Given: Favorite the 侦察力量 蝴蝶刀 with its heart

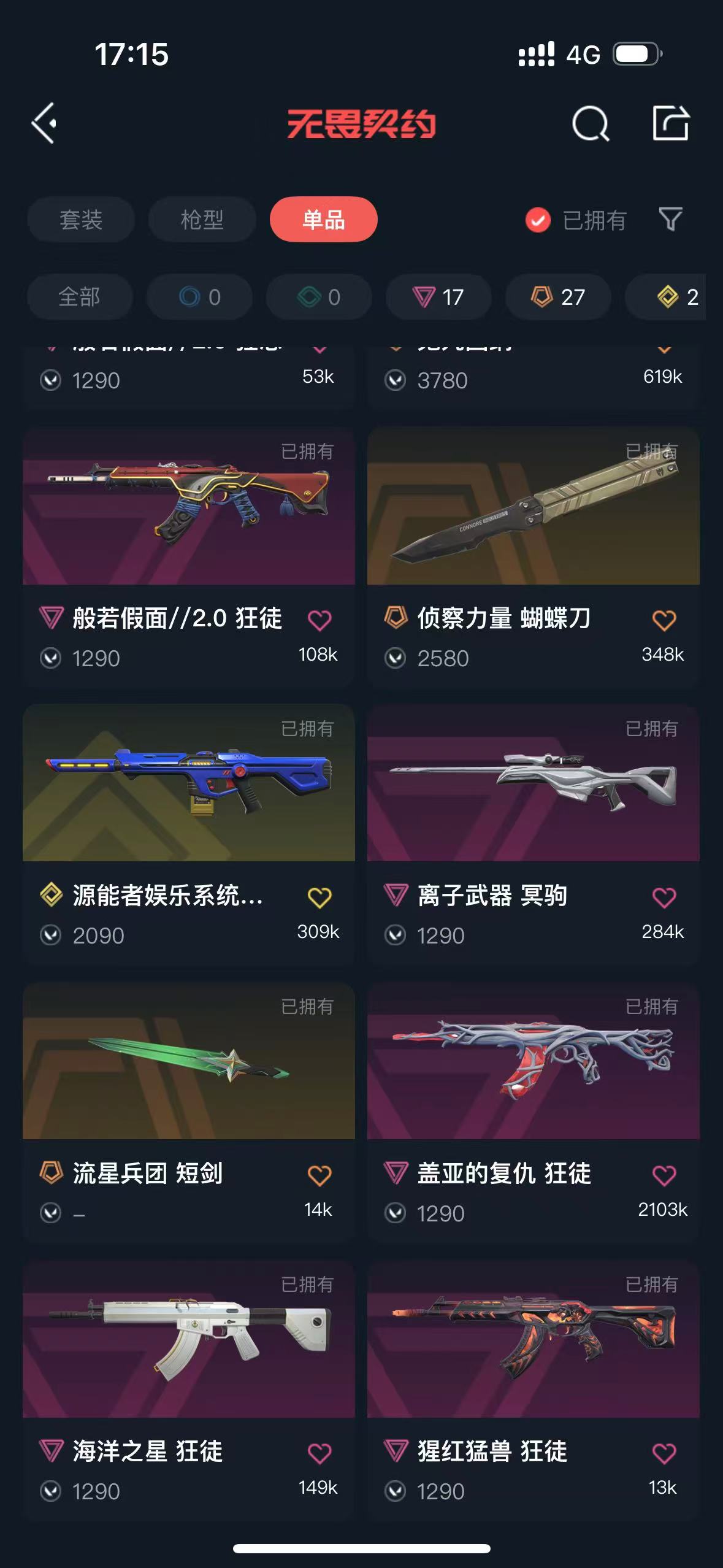Looking at the screenshot, I should 664,620.
